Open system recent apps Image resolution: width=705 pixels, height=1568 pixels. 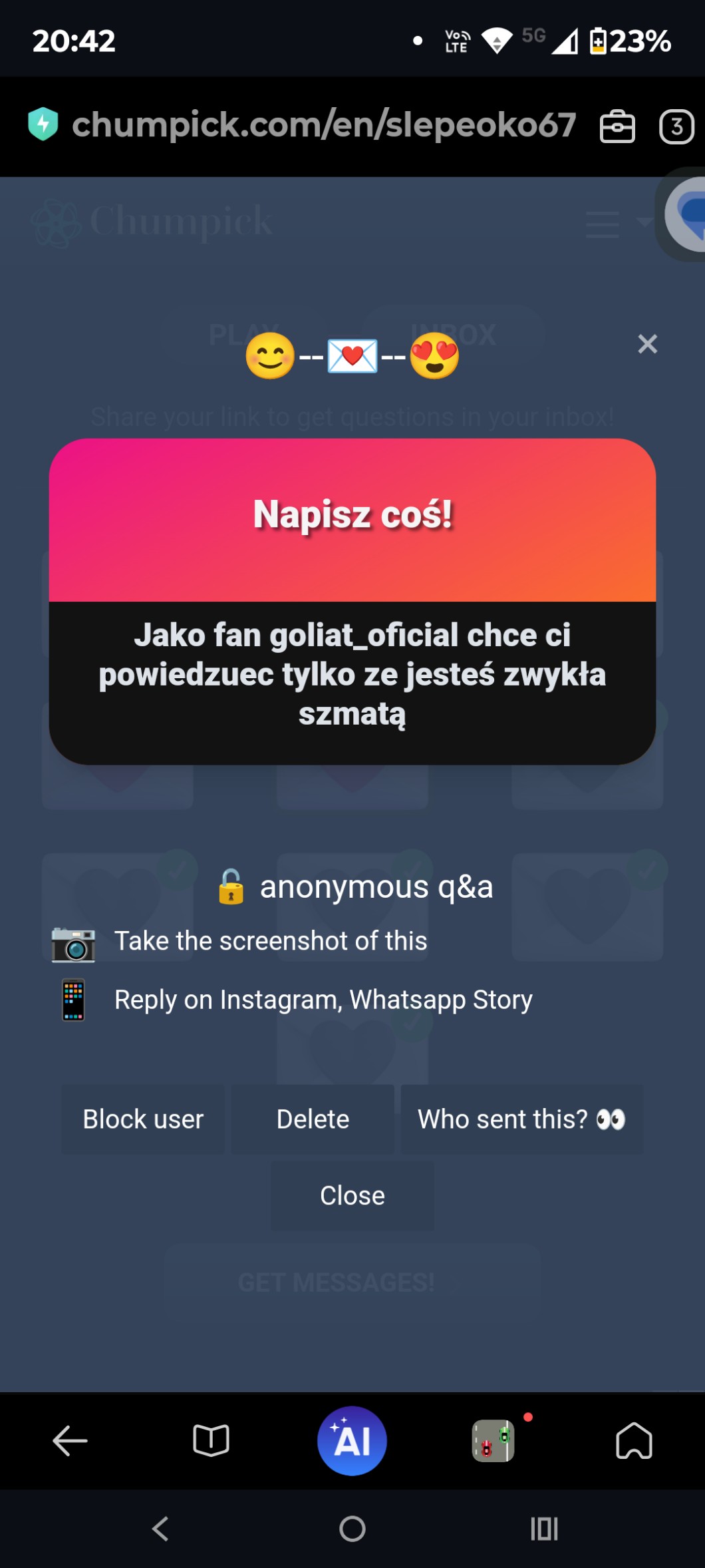pos(544,1529)
